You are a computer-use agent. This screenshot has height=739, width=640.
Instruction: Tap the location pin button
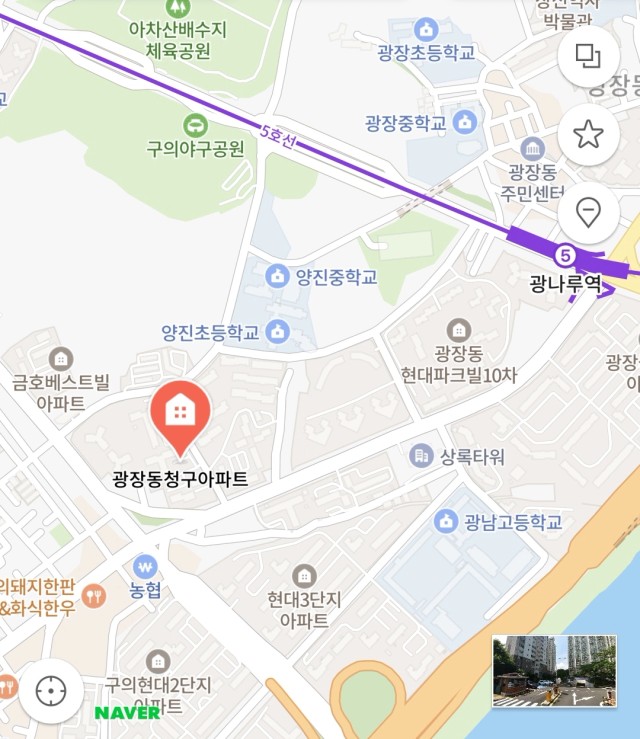pos(588,212)
